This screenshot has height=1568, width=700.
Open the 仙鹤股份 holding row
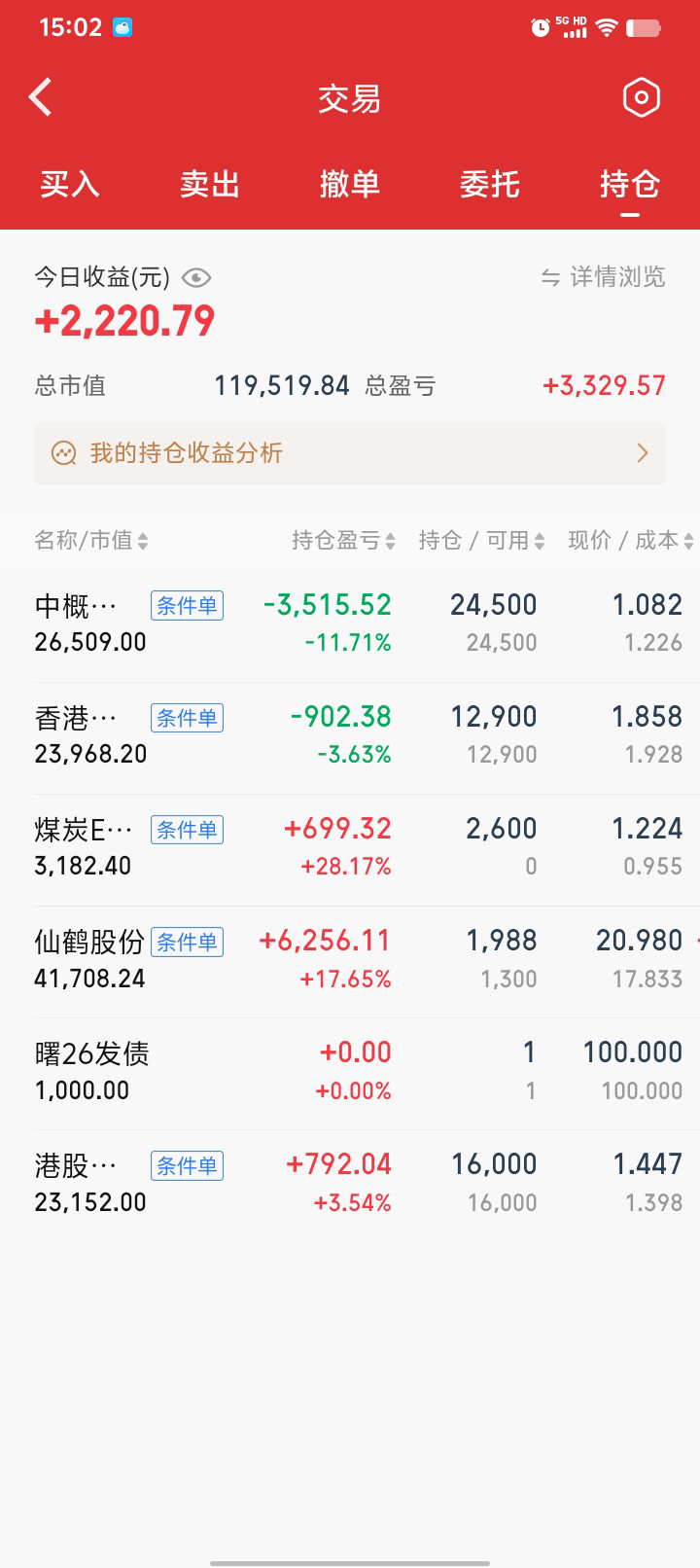pyautogui.click(x=350, y=959)
